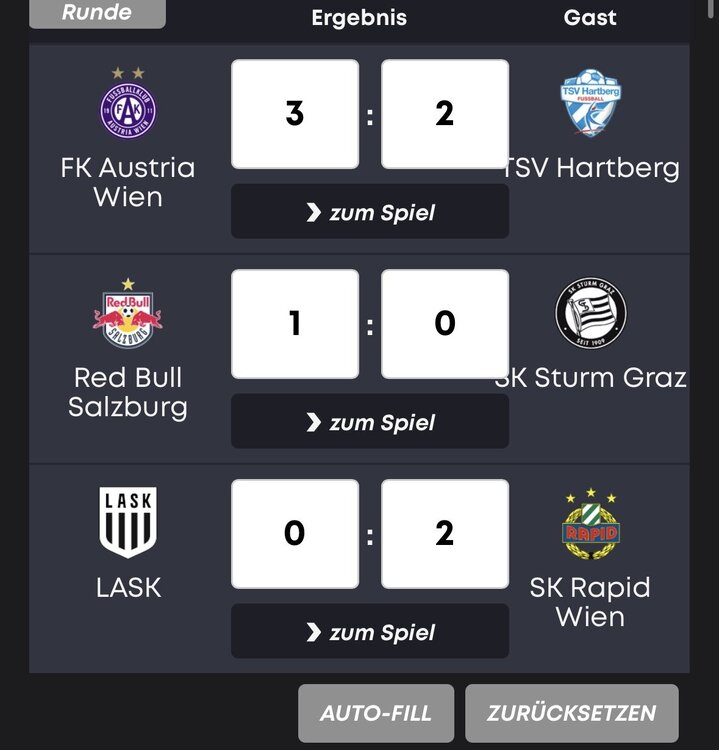Select the Runde button

[96, 13]
